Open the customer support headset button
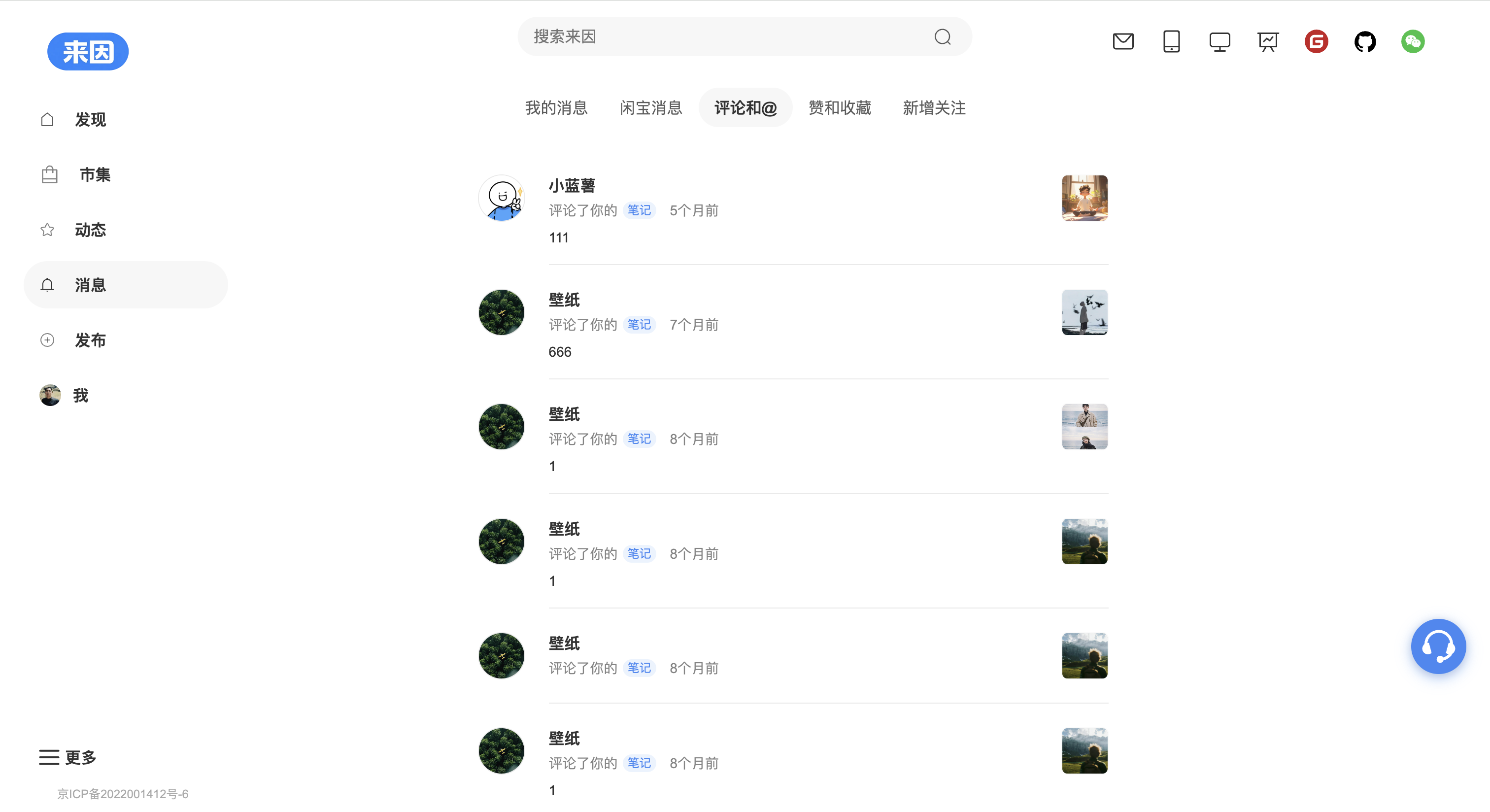Screen dimensions: 1490x812 click(1438, 646)
